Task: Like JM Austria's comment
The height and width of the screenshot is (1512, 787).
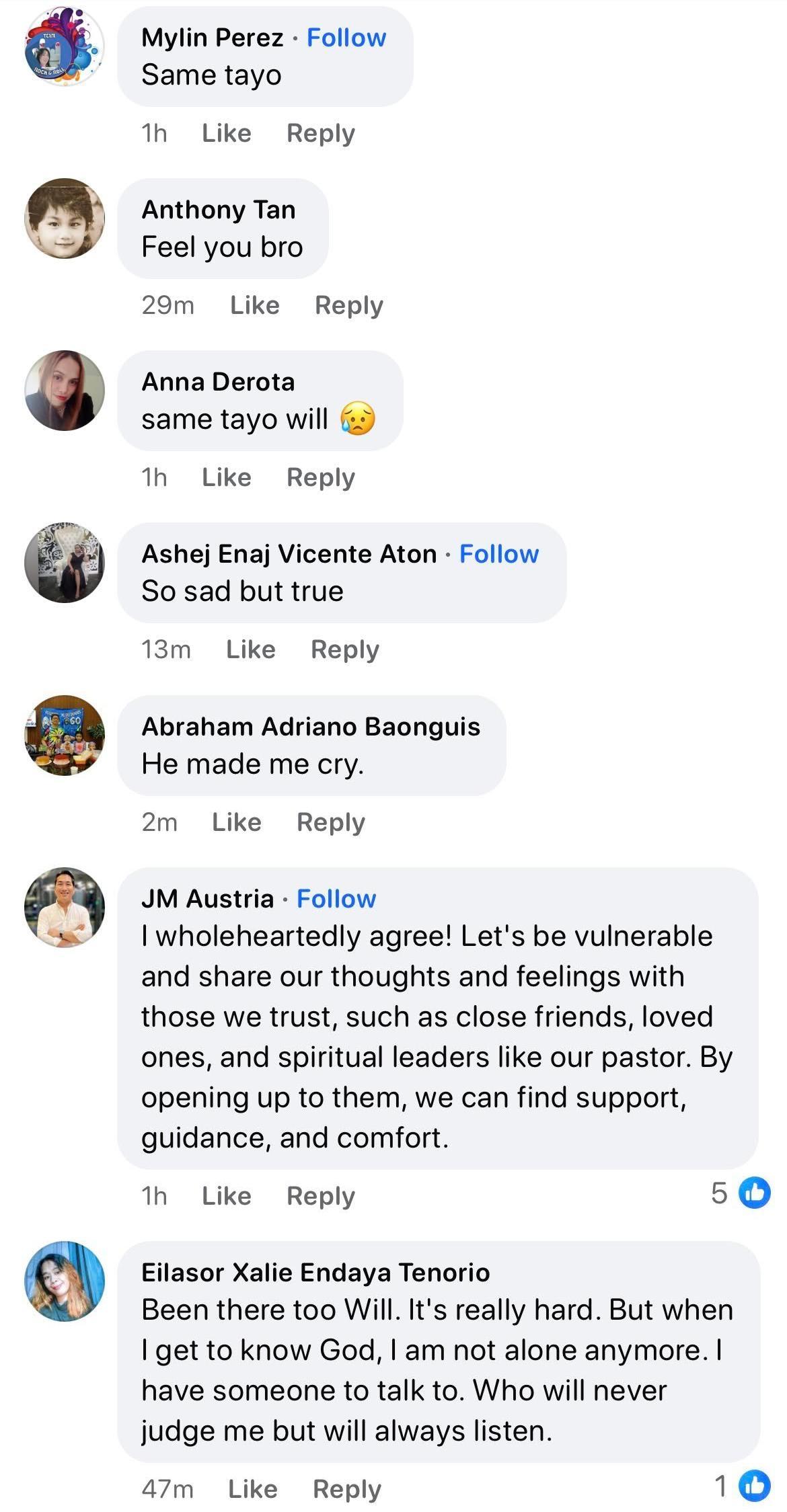Action: [x=227, y=1195]
